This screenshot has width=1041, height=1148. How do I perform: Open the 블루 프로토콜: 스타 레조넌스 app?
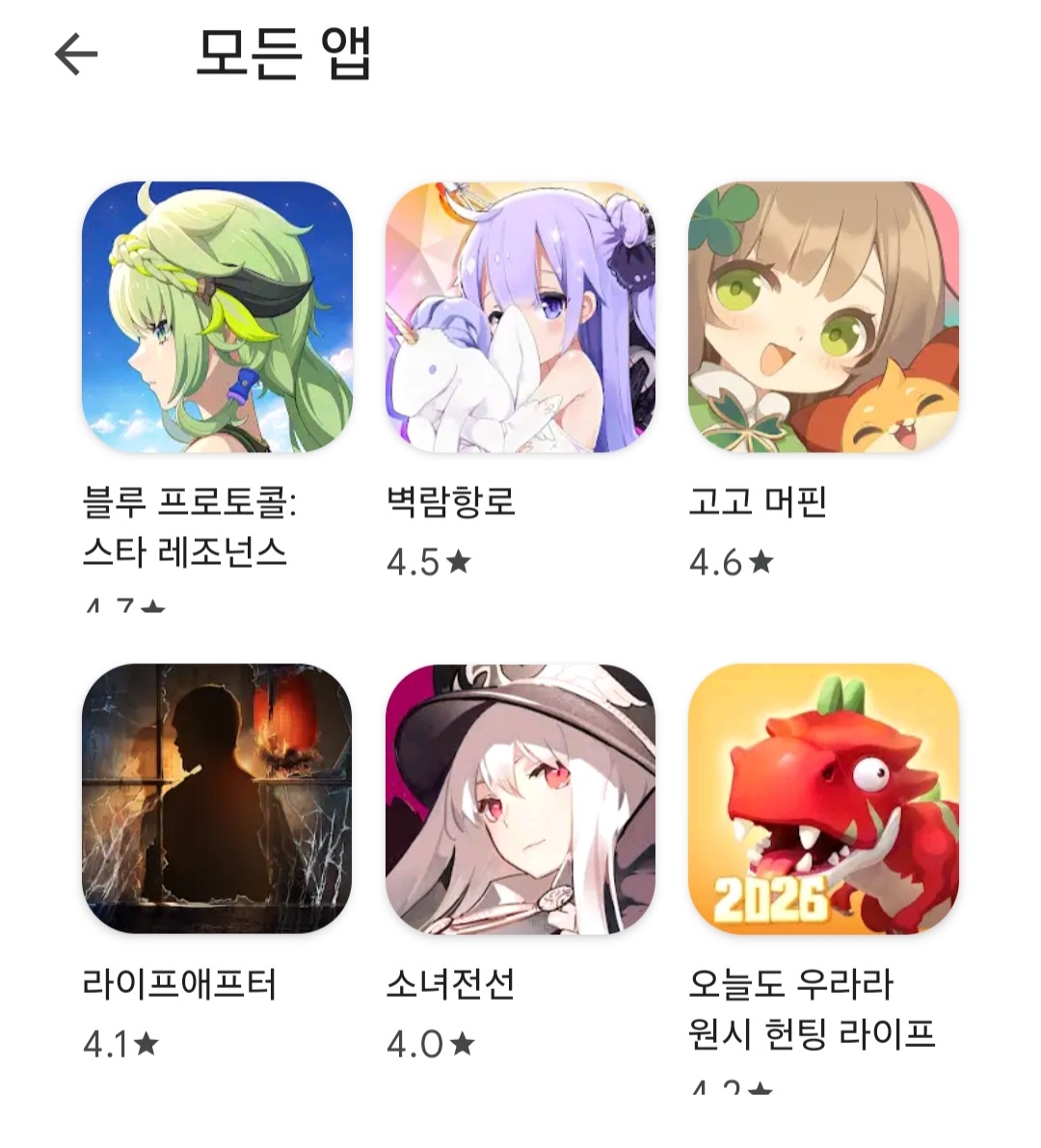217,318
